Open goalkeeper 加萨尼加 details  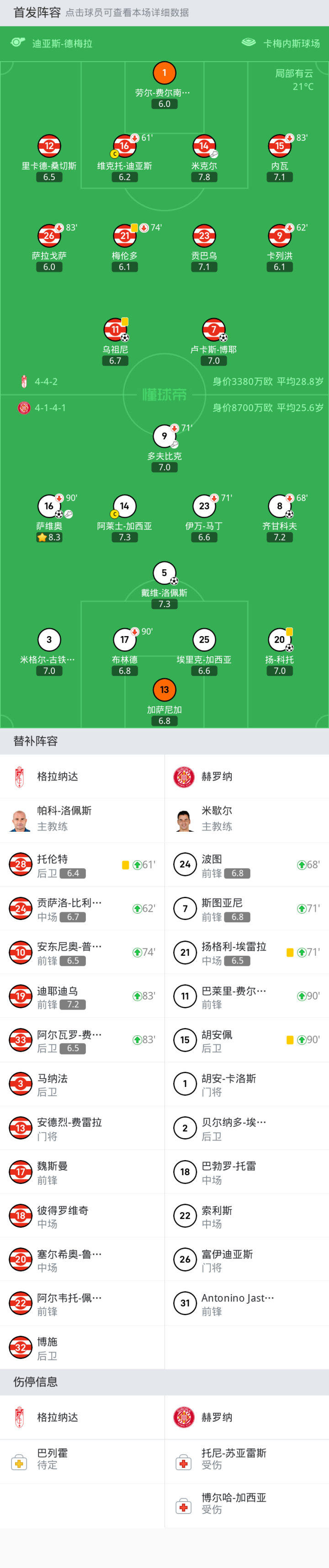point(164,690)
